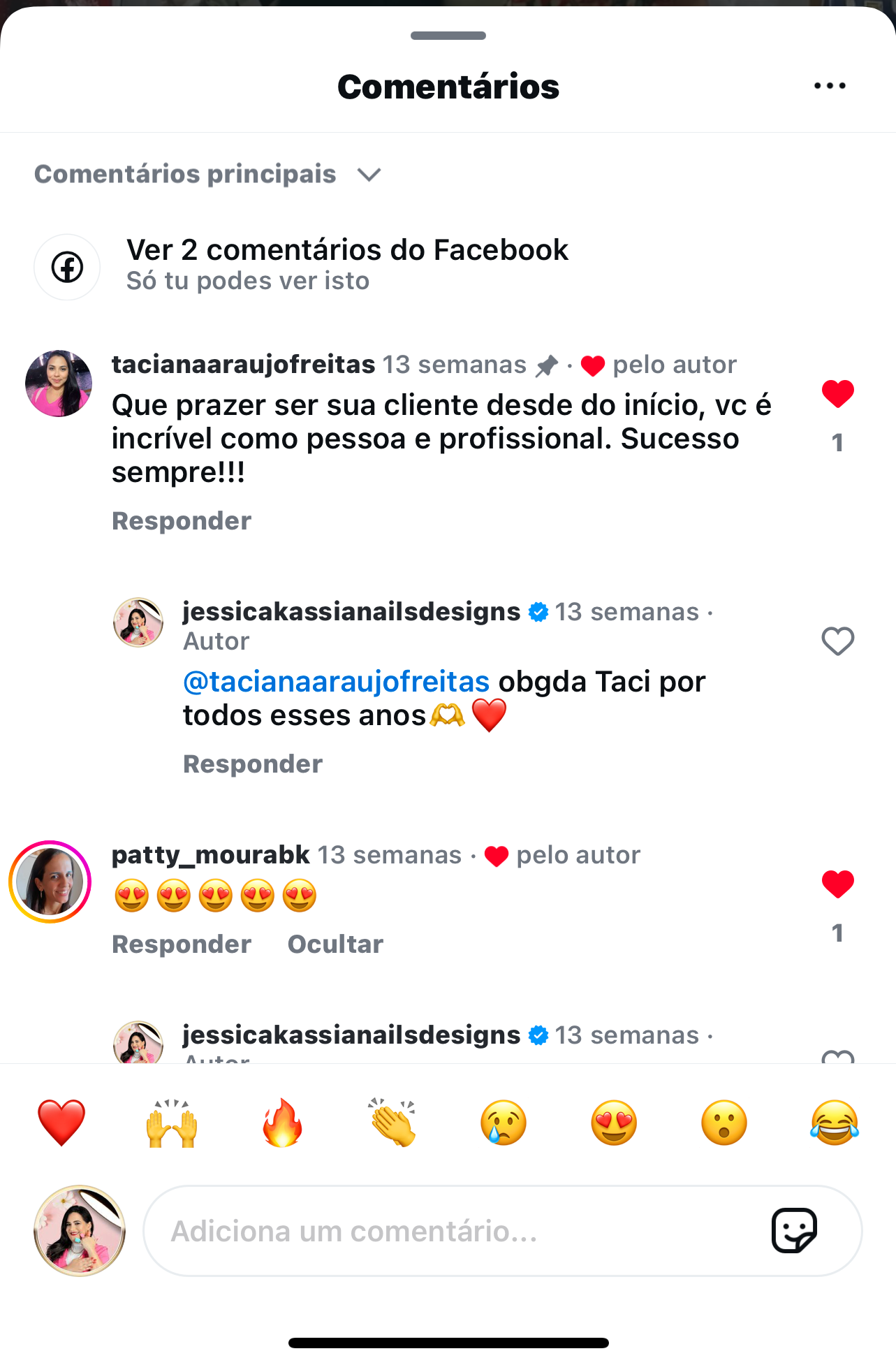Open tacianaaraujofreitas's profile avatar

click(x=59, y=384)
